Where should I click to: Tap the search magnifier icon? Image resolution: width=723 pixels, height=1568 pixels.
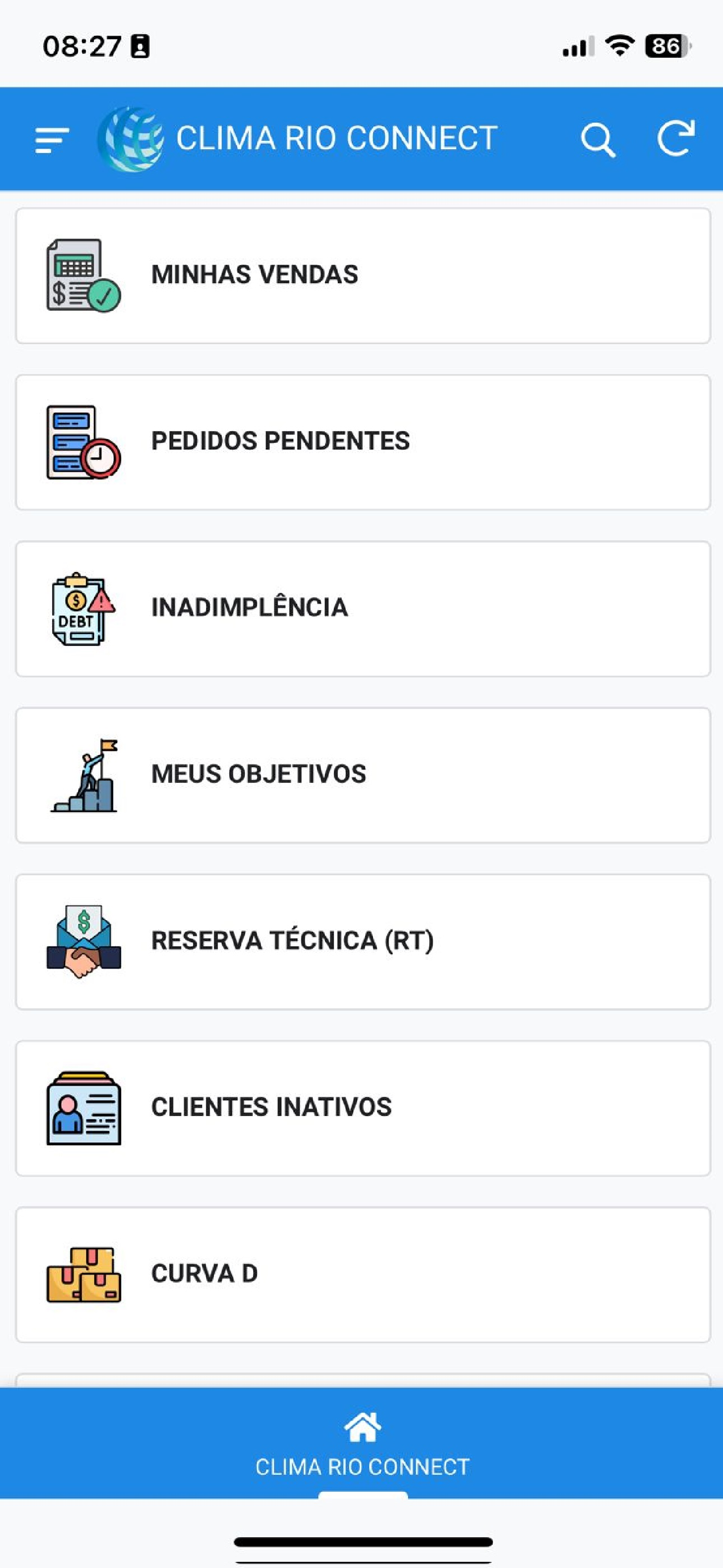pos(597,140)
